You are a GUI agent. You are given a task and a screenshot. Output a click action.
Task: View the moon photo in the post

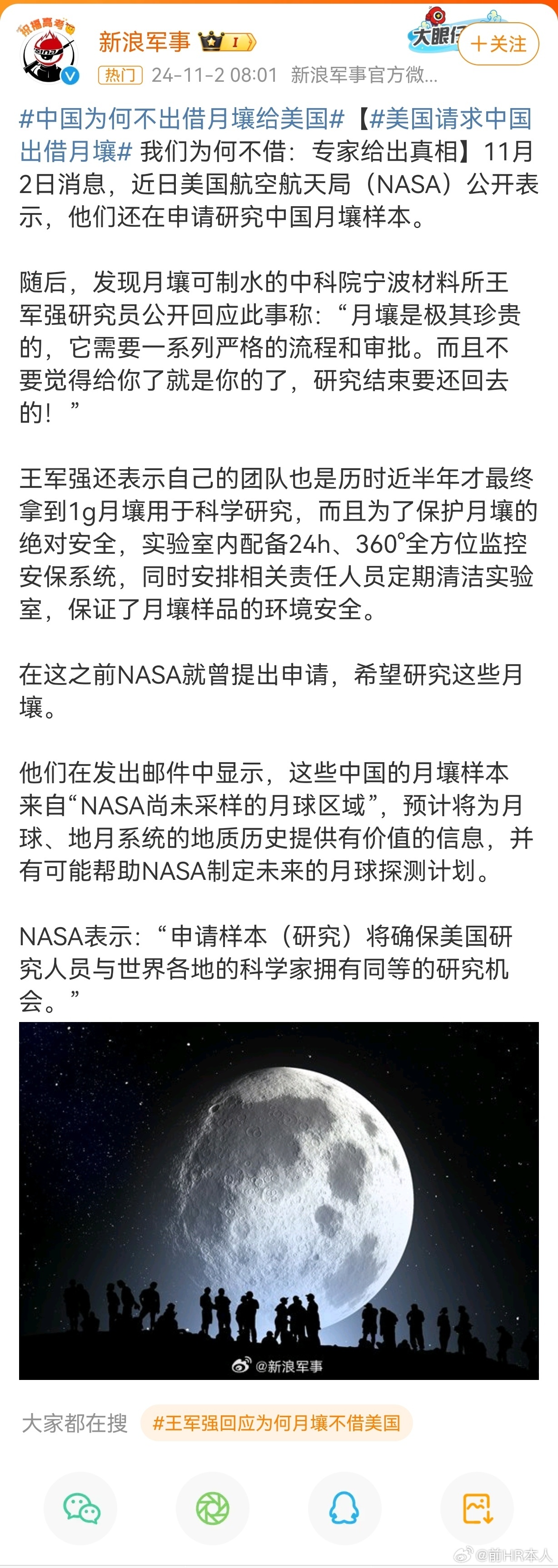pos(279,1201)
